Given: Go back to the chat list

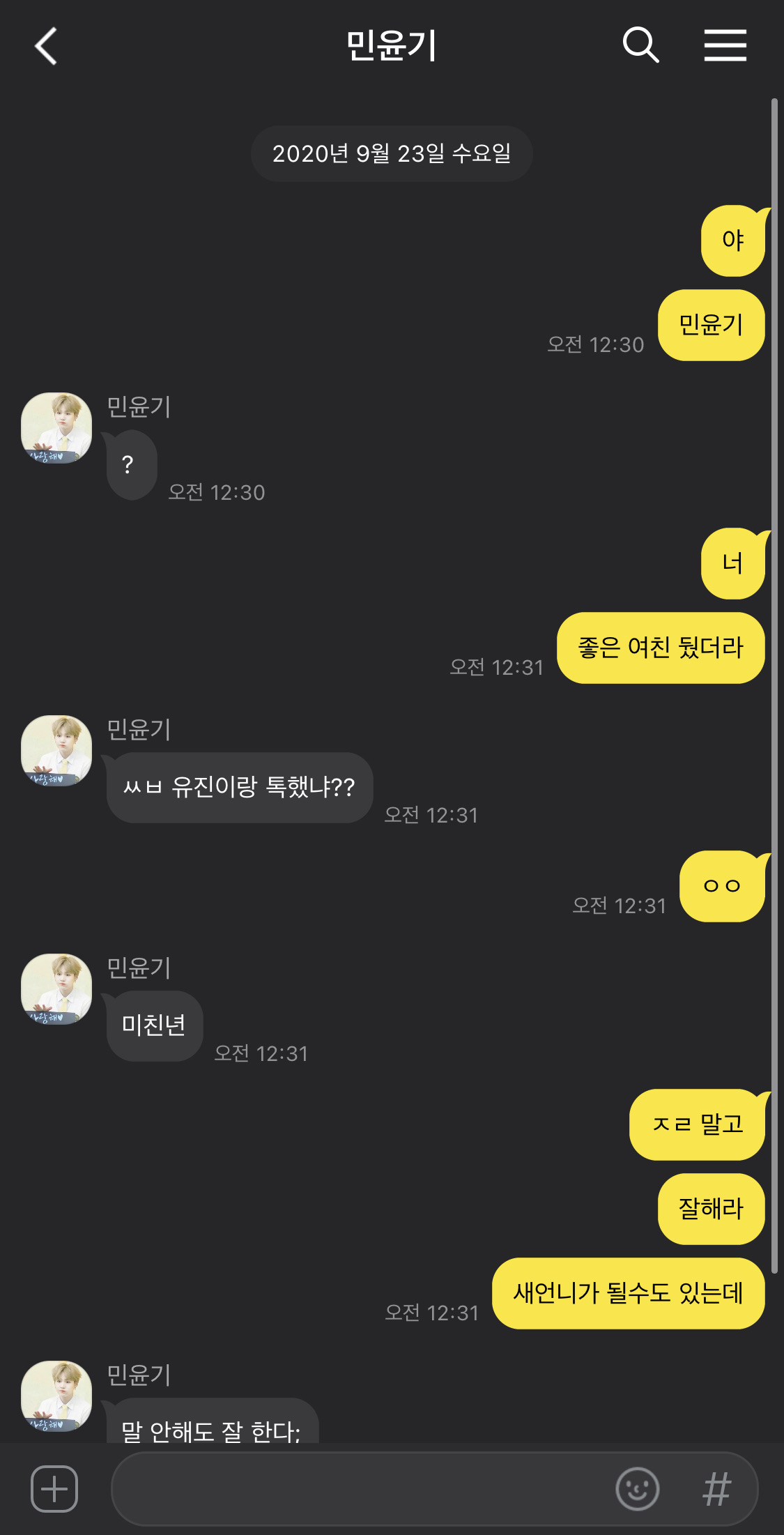Looking at the screenshot, I should click(x=46, y=47).
